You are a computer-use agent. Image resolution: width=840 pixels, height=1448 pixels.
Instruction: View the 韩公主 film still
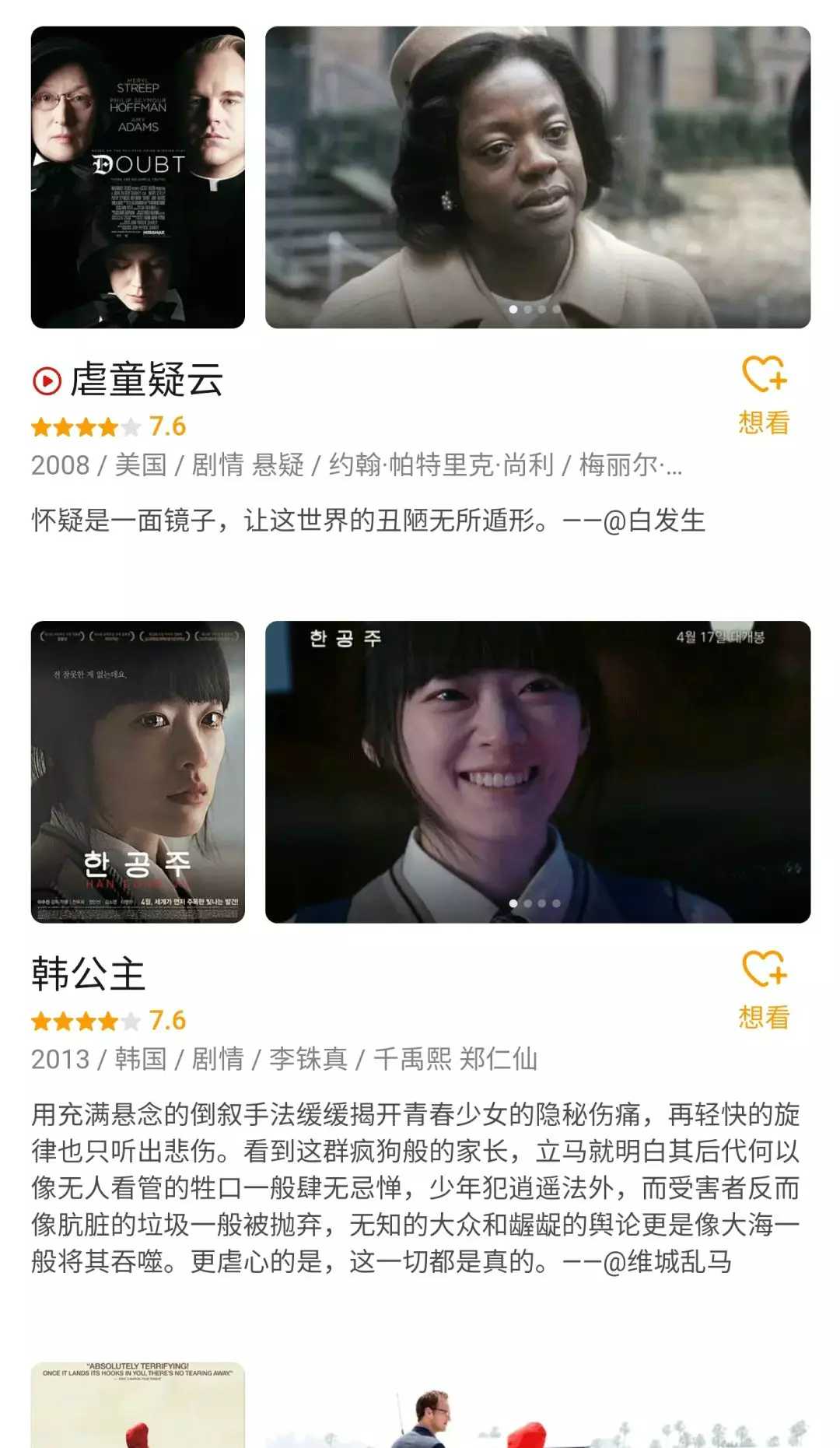tap(537, 771)
